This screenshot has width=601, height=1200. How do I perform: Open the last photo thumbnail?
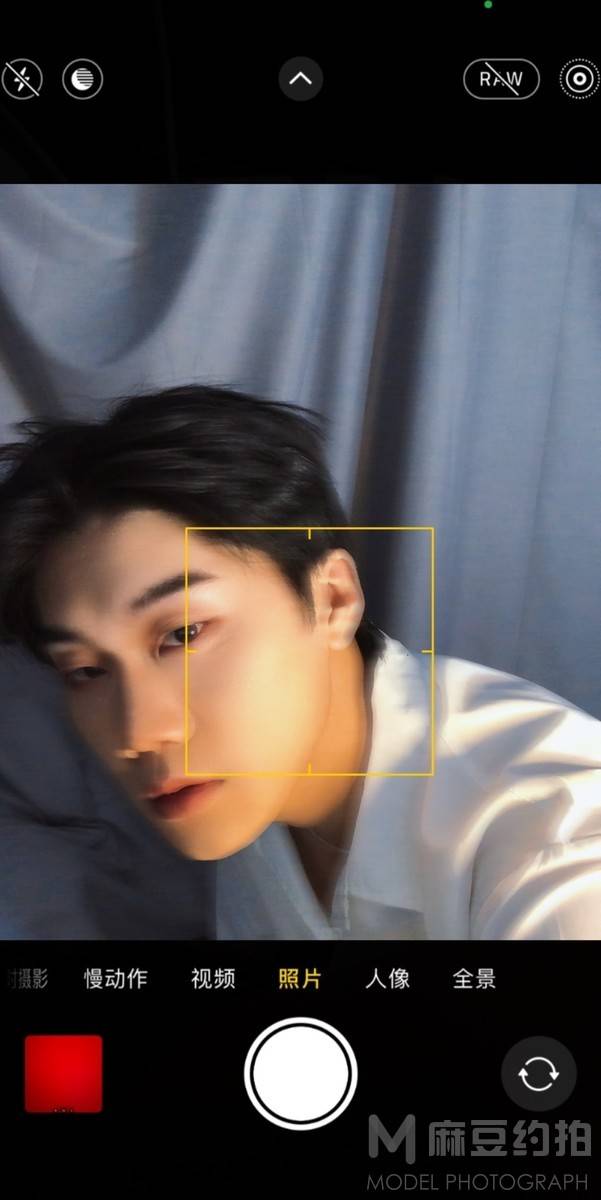coord(64,1073)
